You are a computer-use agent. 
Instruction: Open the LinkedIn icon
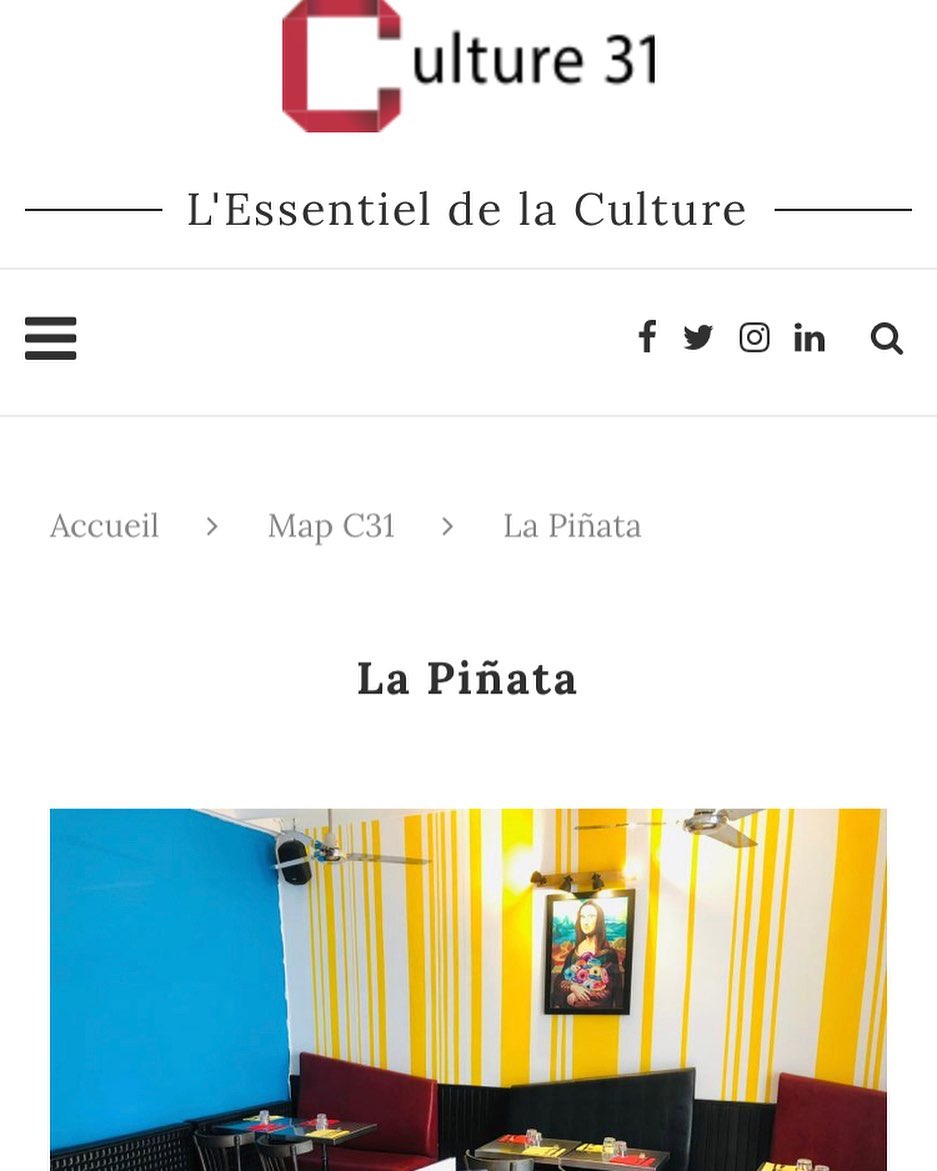[x=809, y=338]
